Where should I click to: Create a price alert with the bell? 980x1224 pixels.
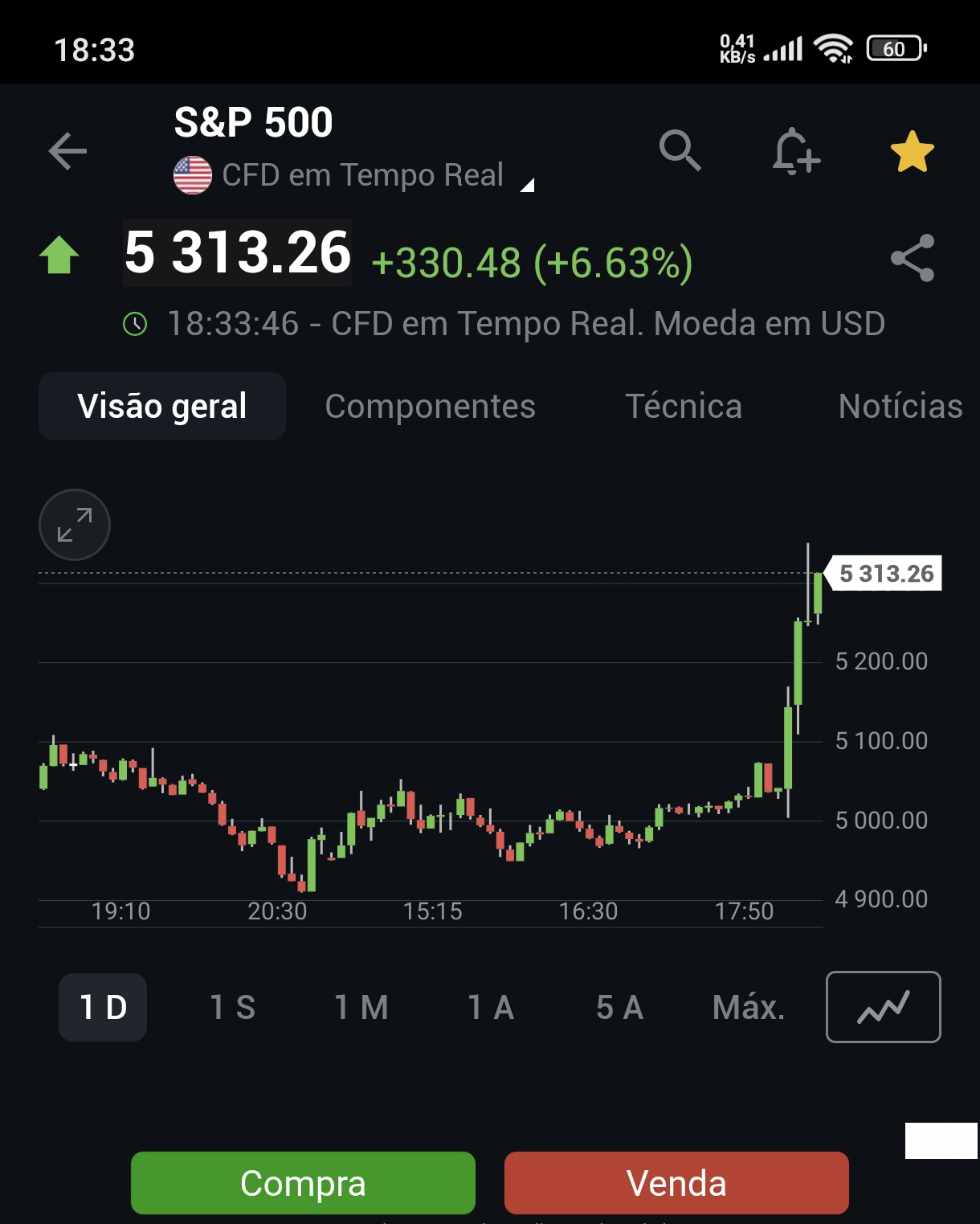[x=795, y=151]
